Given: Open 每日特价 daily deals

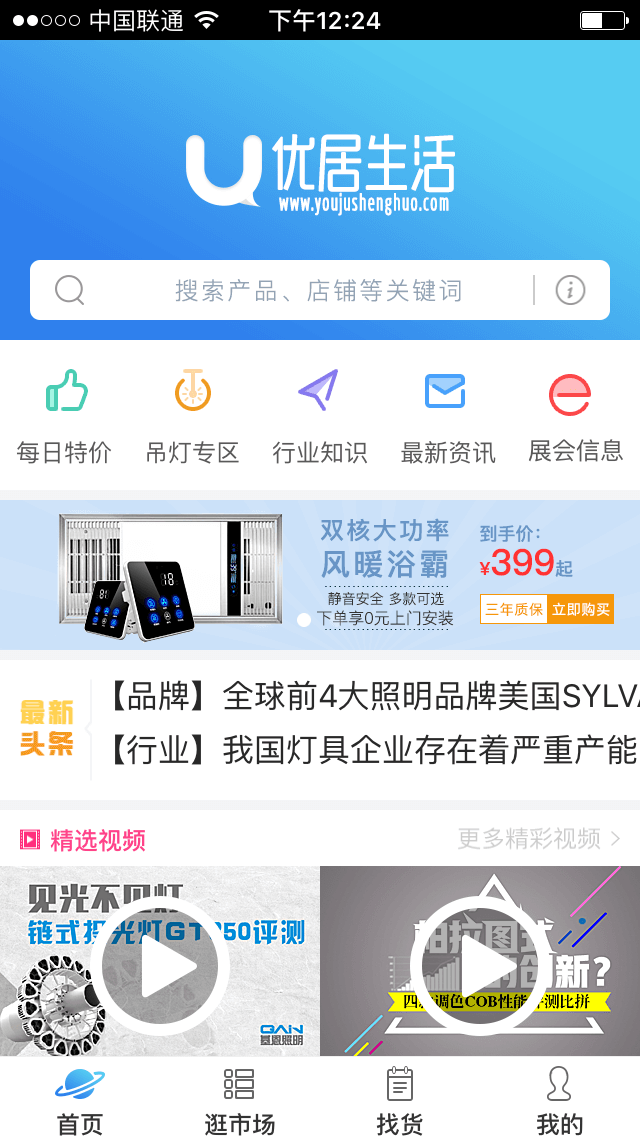Looking at the screenshot, I should pyautogui.click(x=65, y=417).
